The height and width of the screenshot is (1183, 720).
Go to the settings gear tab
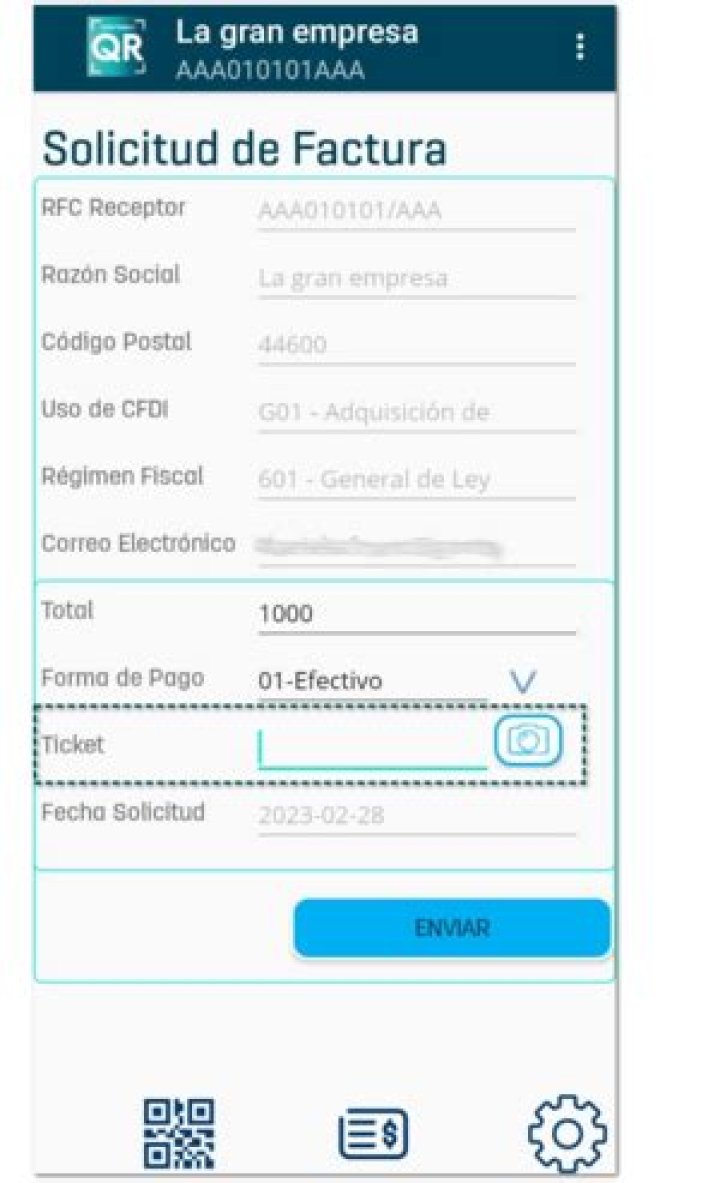566,1133
